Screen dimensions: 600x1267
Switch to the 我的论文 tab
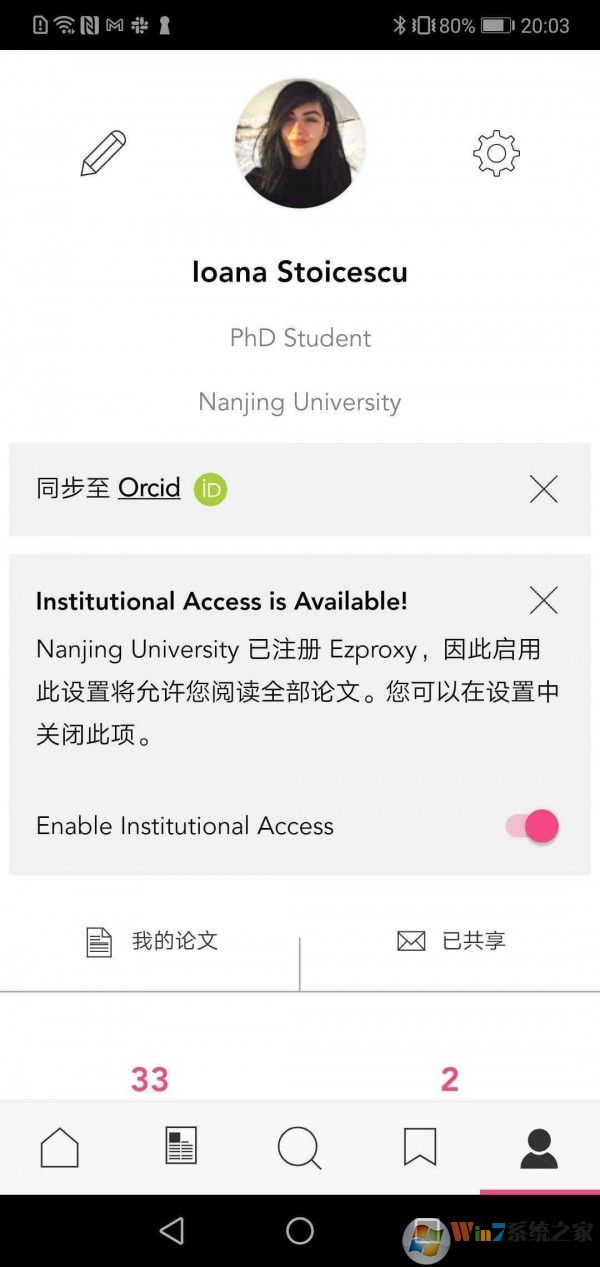[x=152, y=941]
